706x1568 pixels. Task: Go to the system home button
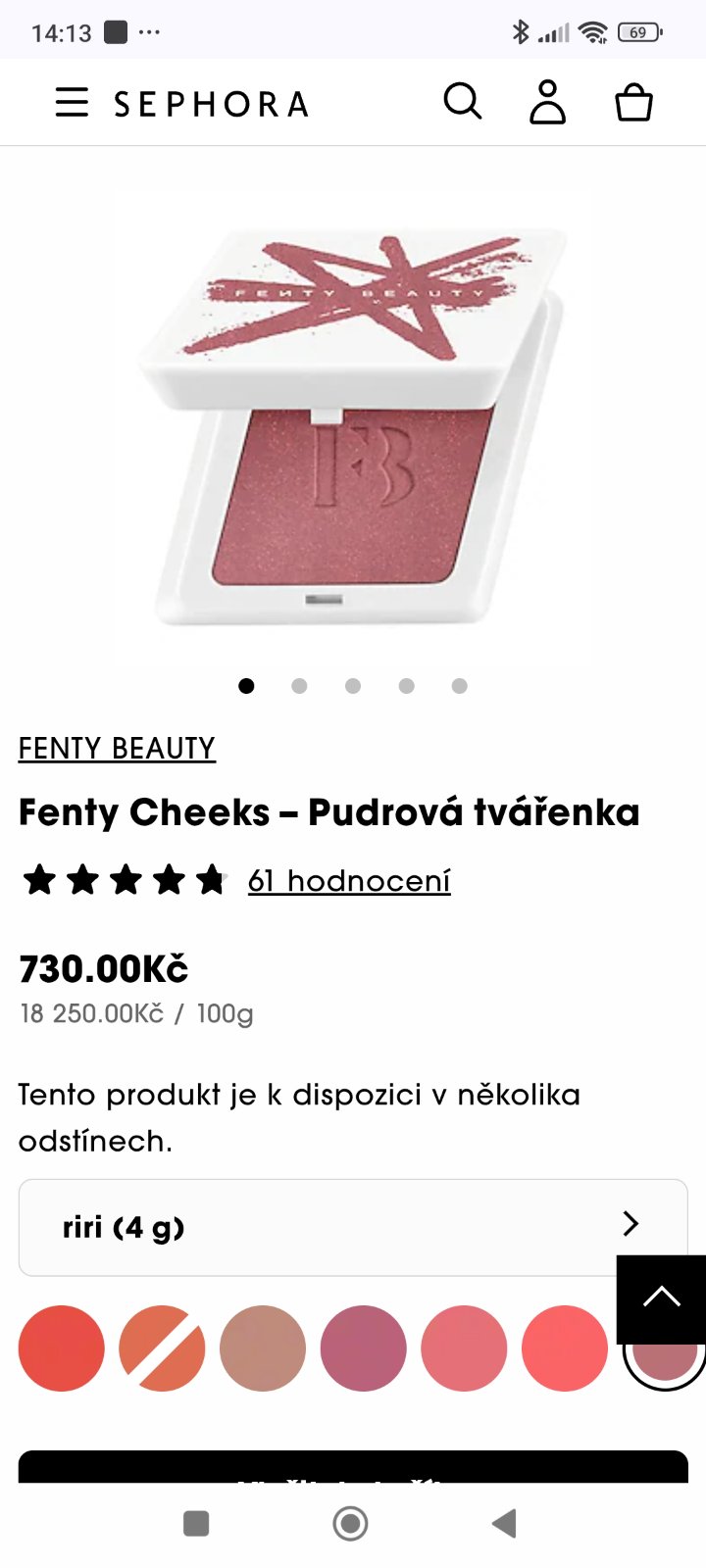click(x=351, y=1523)
